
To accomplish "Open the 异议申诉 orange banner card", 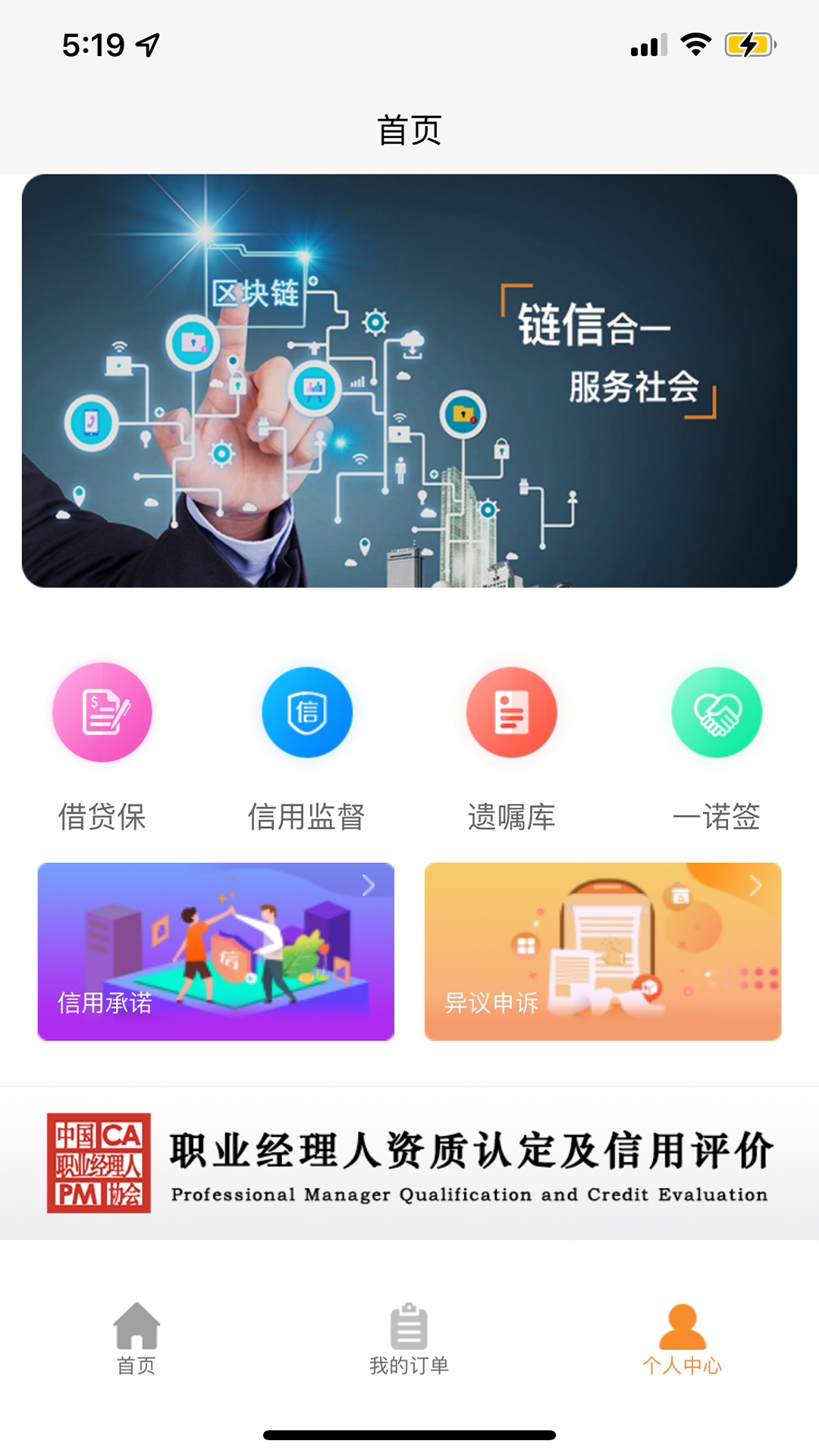I will coord(603,949).
